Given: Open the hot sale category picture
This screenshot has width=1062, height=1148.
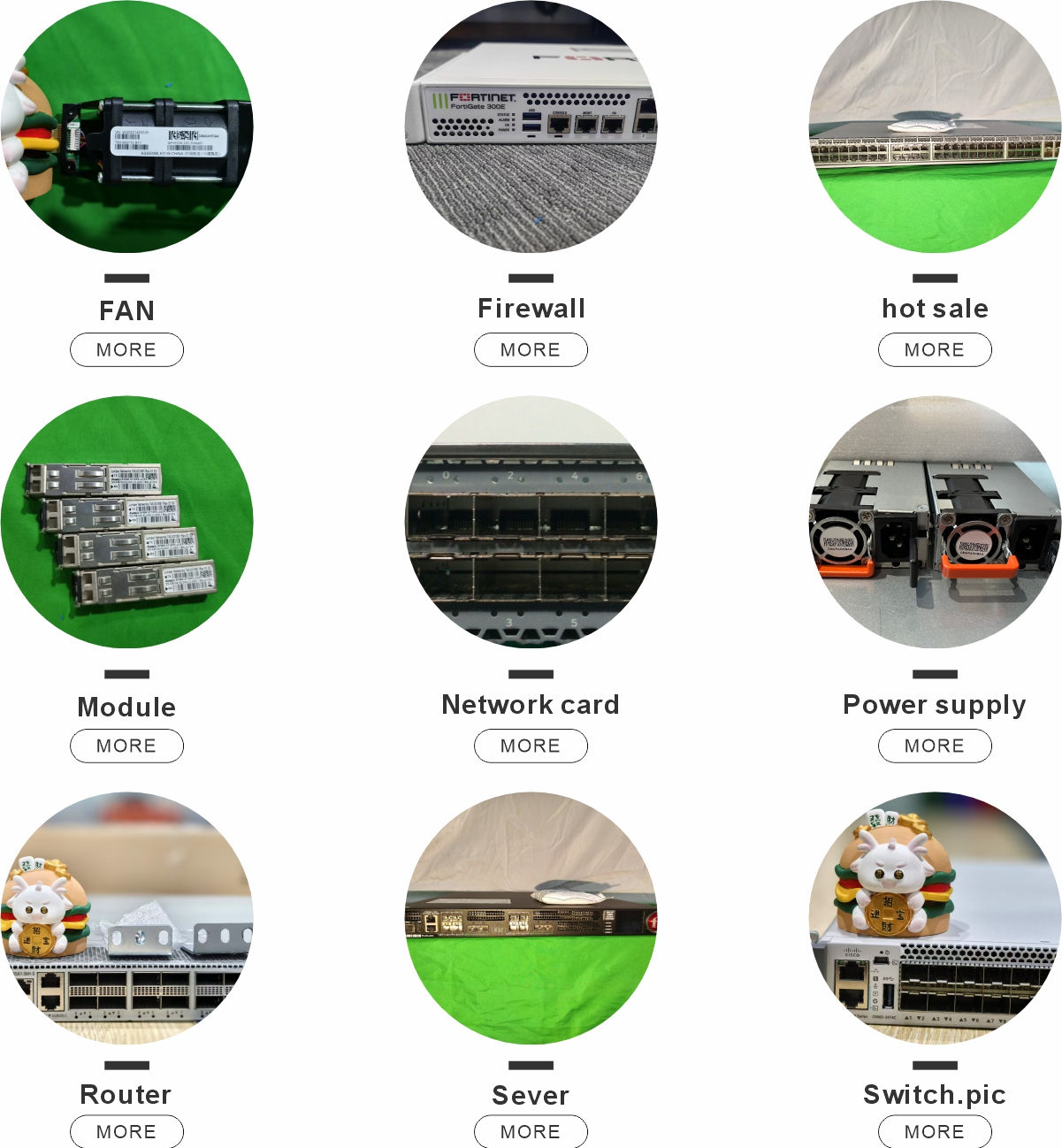Looking at the screenshot, I should 935,126.
